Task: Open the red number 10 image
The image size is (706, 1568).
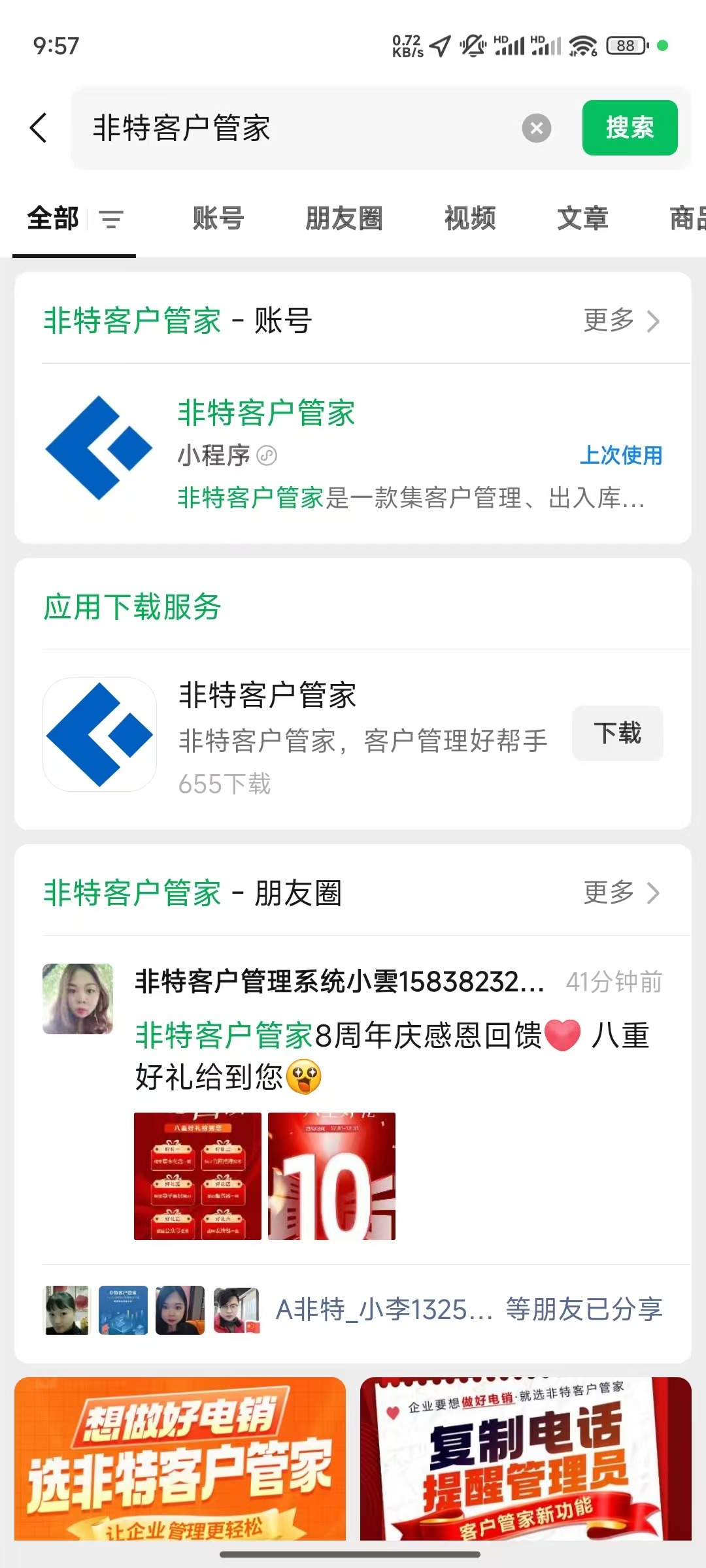Action: [331, 1176]
